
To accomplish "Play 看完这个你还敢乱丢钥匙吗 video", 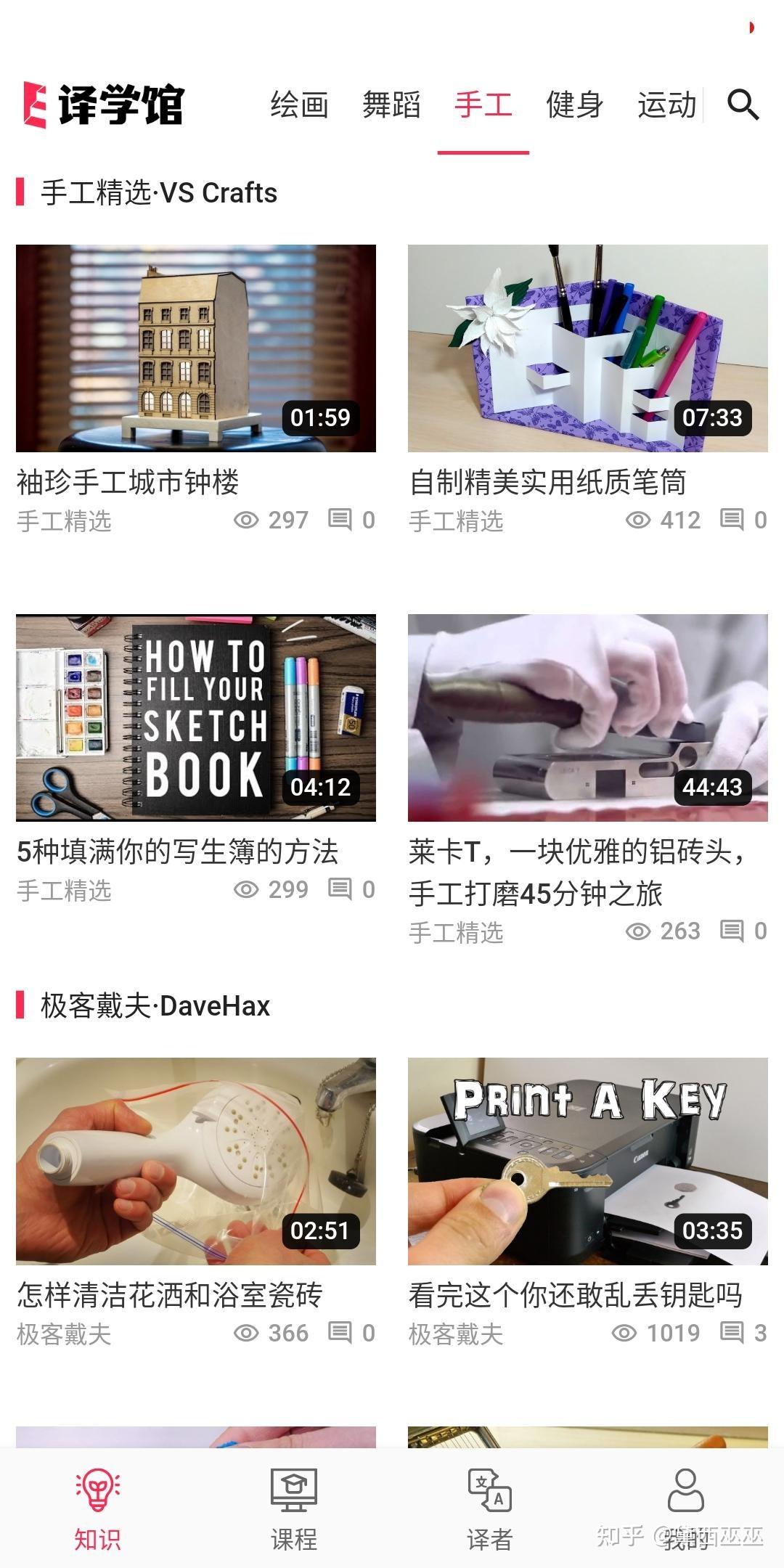I will (587, 1161).
